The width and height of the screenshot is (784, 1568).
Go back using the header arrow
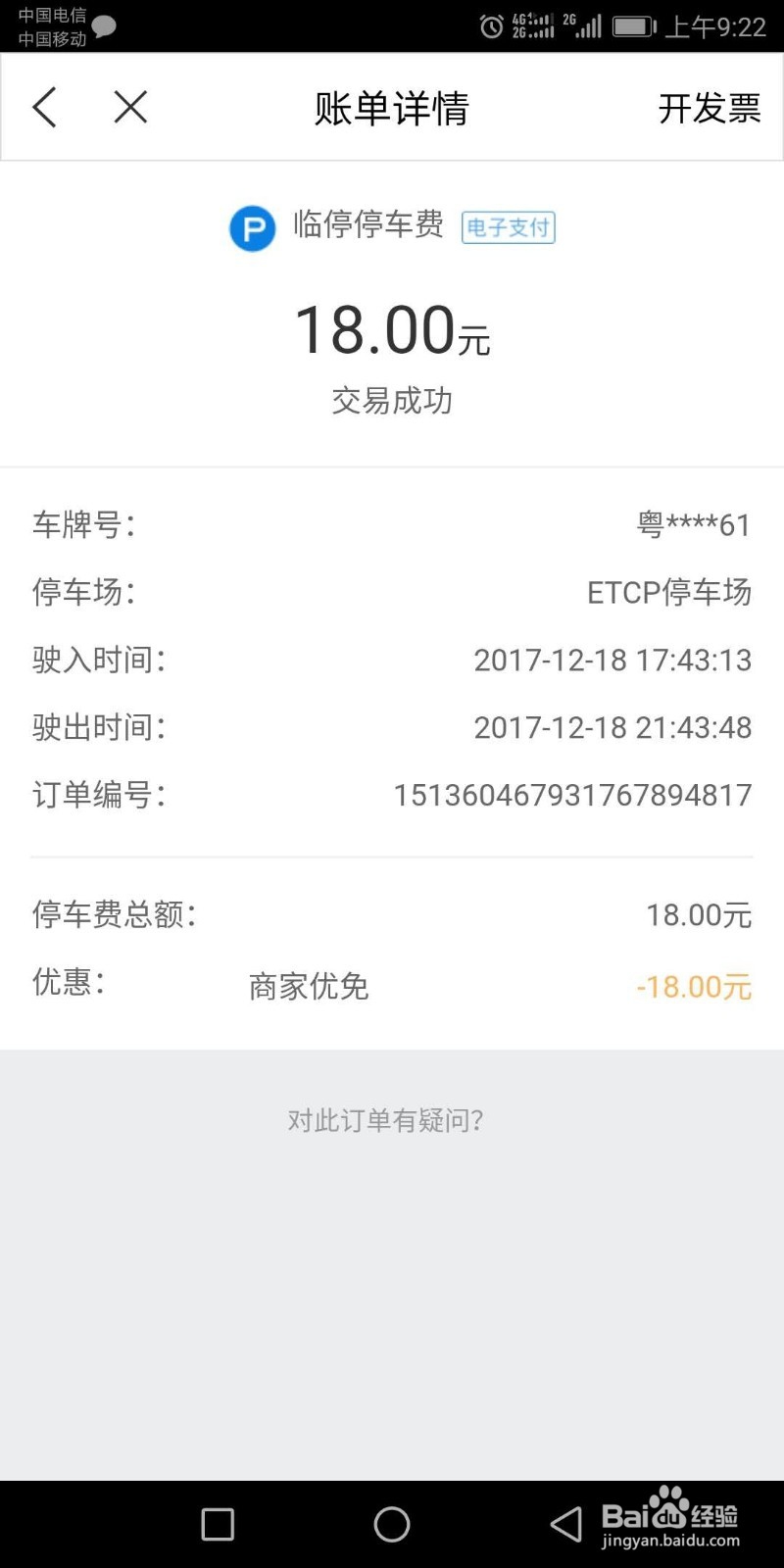(45, 107)
